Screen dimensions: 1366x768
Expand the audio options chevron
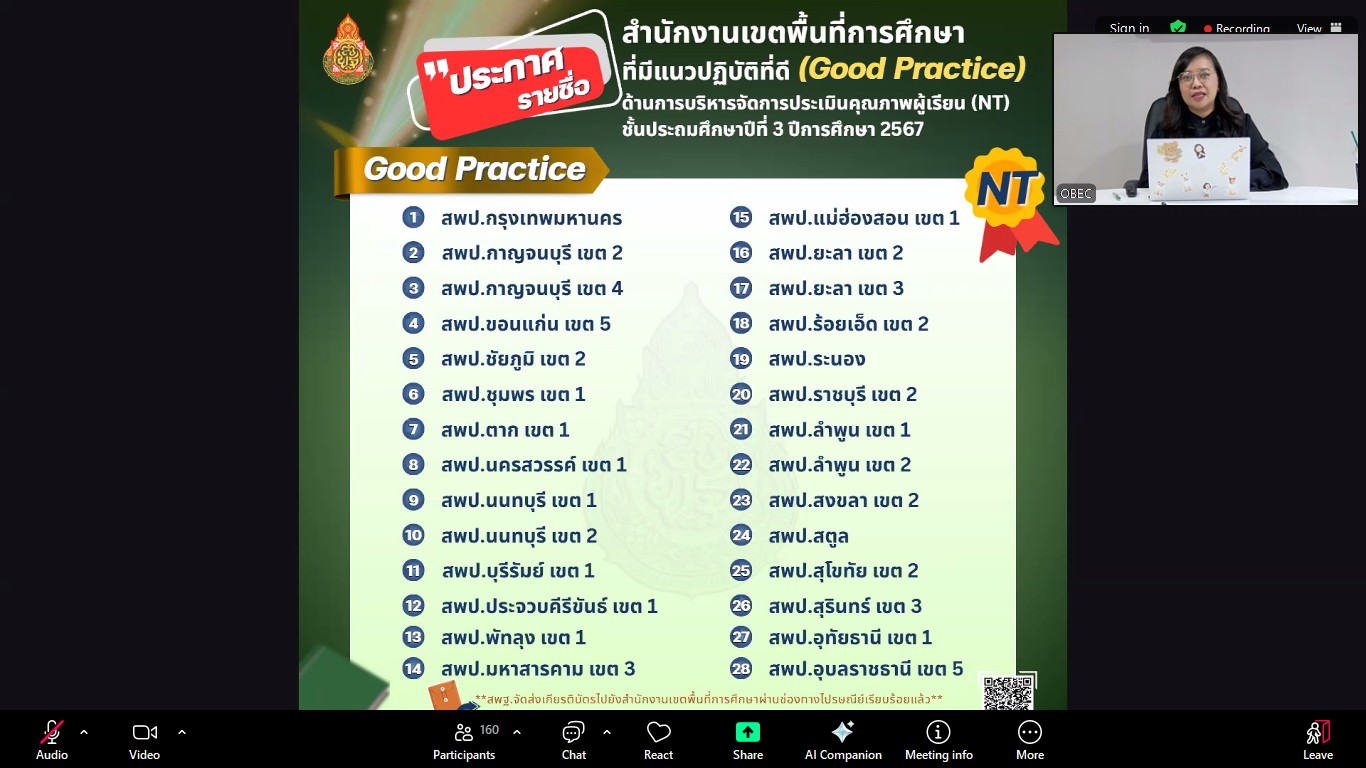84,732
